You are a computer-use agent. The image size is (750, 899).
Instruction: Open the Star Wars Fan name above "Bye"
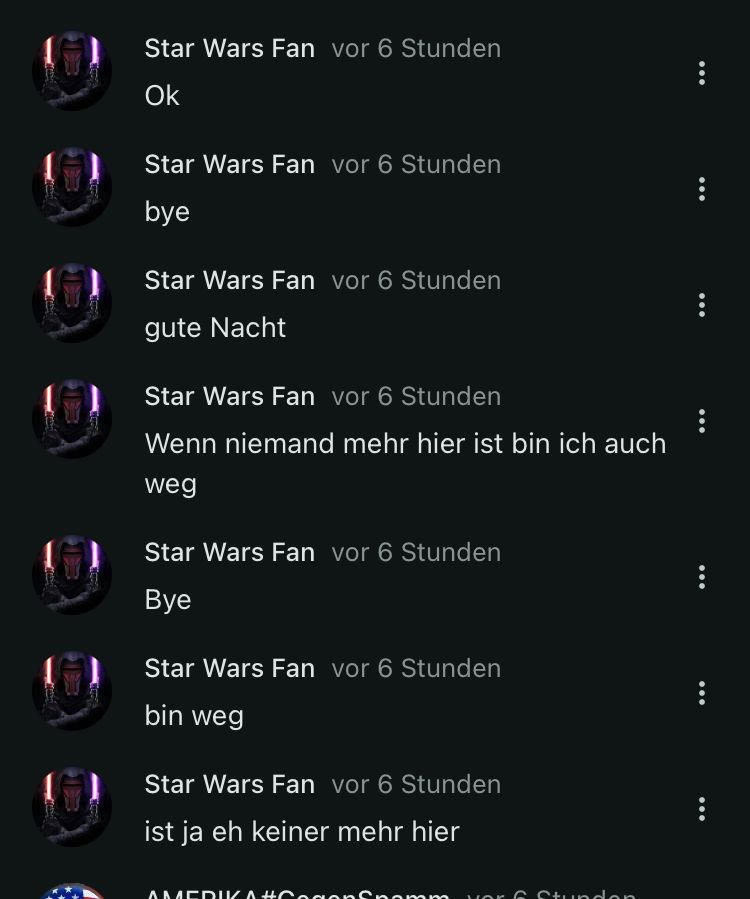(230, 552)
